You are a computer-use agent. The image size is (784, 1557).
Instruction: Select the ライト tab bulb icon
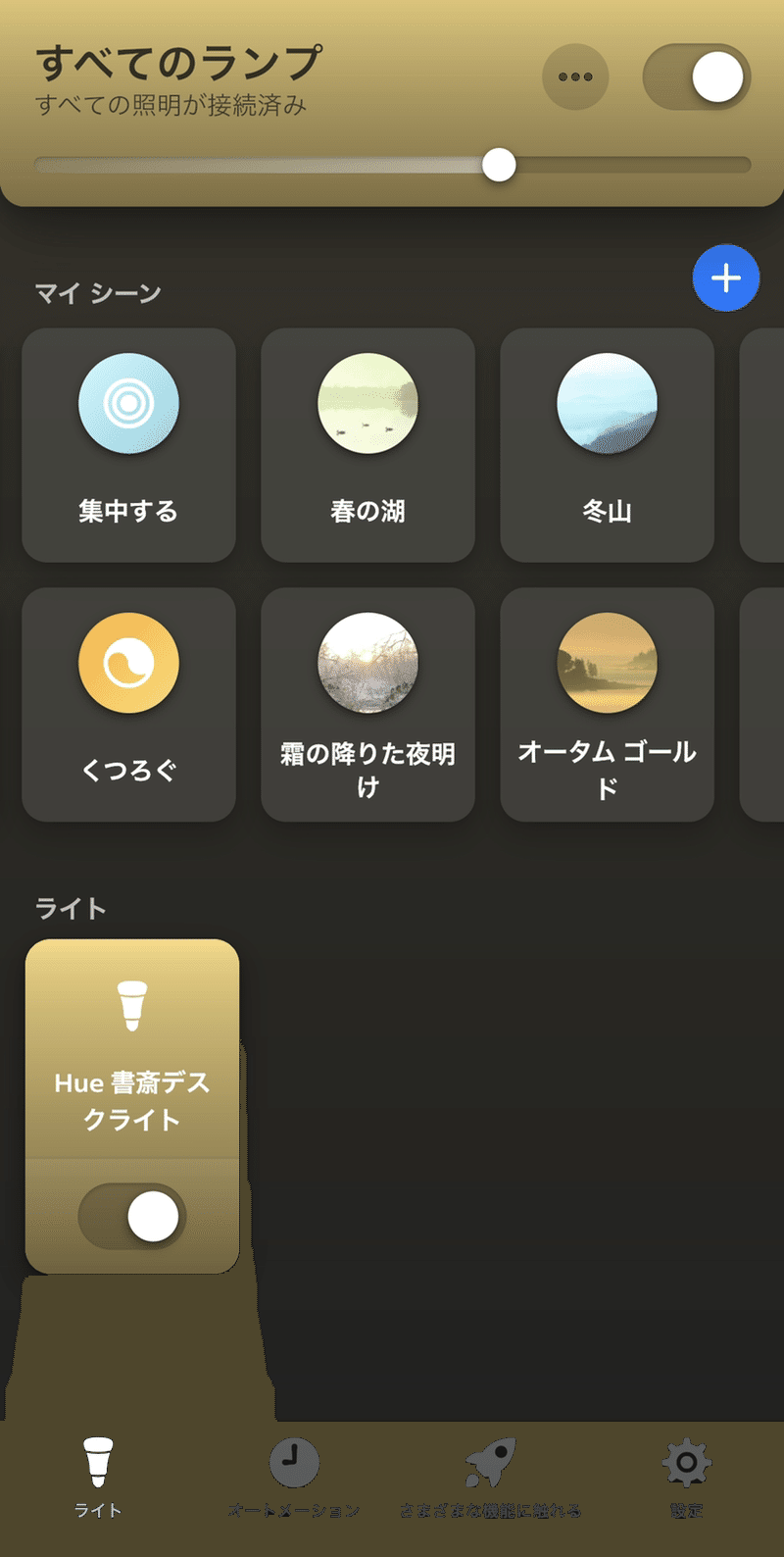coord(96,1461)
